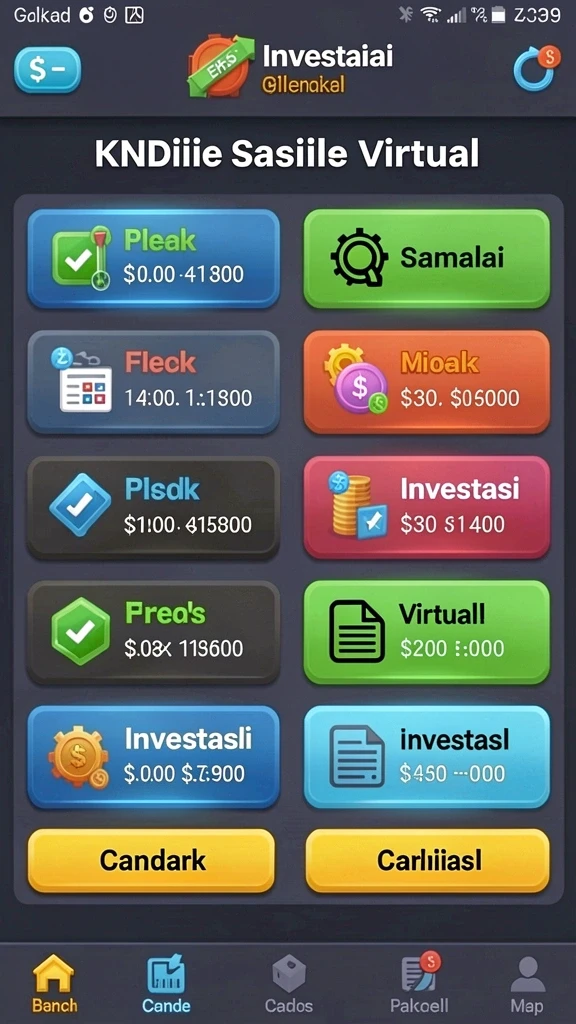This screenshot has height=1024, width=576.
Task: Tap the yellow Candark button
Action: click(x=152, y=861)
